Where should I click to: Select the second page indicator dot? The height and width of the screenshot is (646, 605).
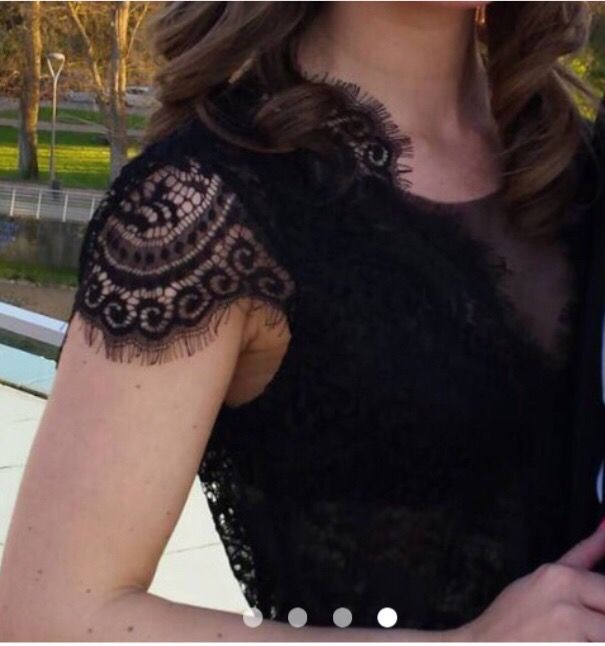coord(298,617)
